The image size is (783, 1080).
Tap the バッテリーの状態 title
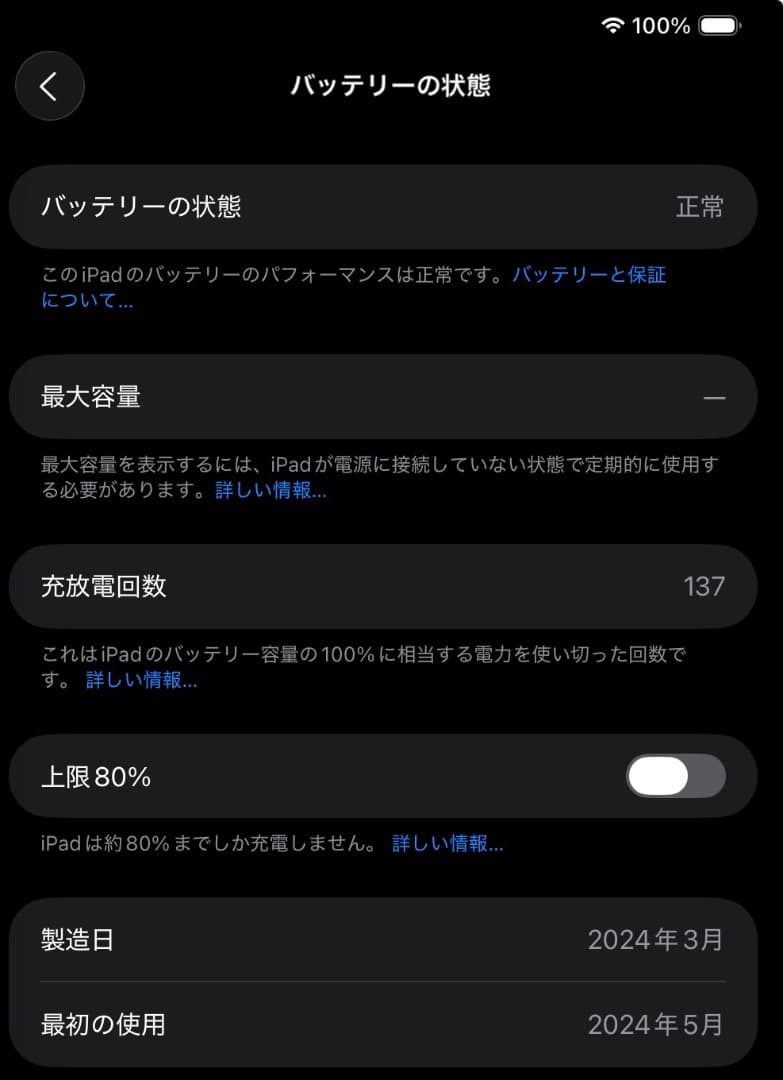(x=391, y=84)
